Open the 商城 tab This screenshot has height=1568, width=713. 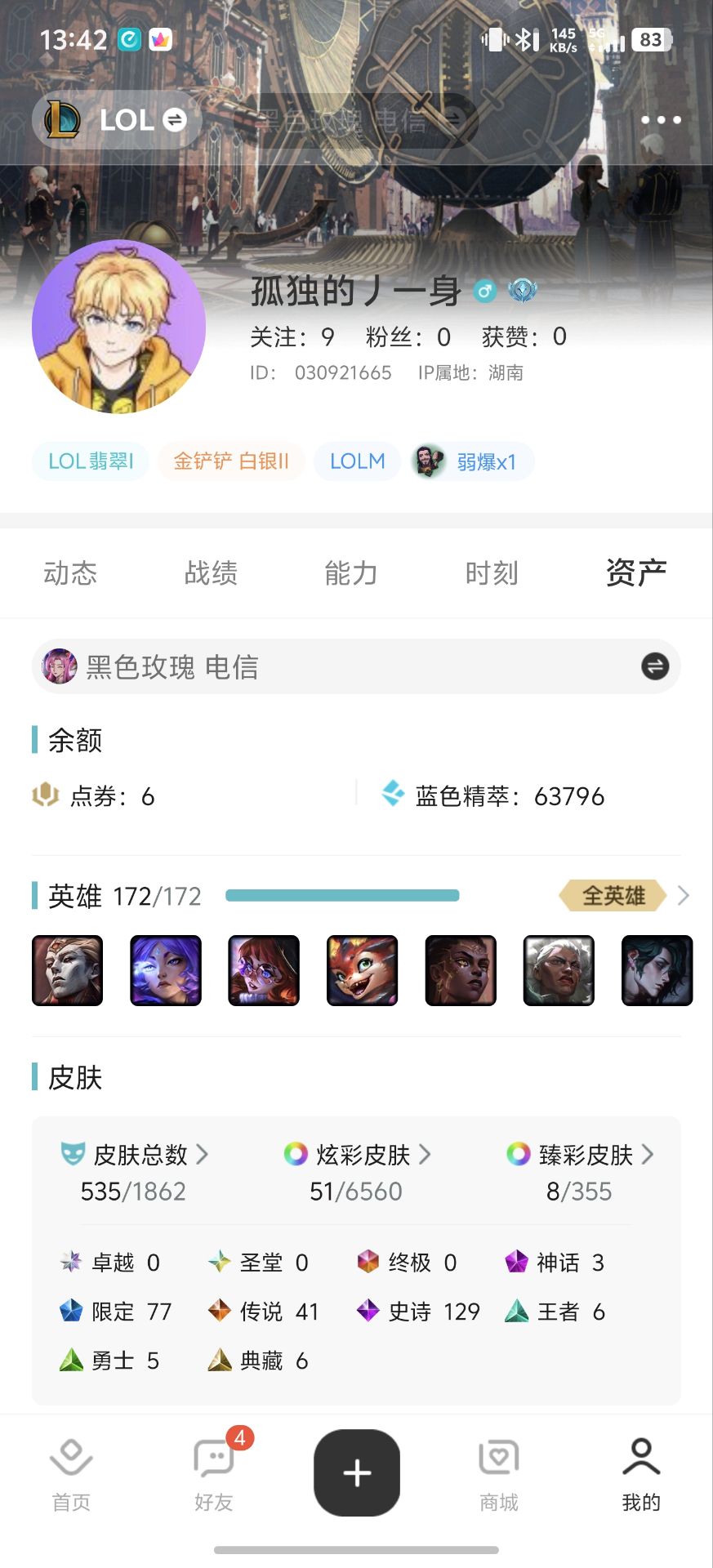click(x=499, y=1475)
